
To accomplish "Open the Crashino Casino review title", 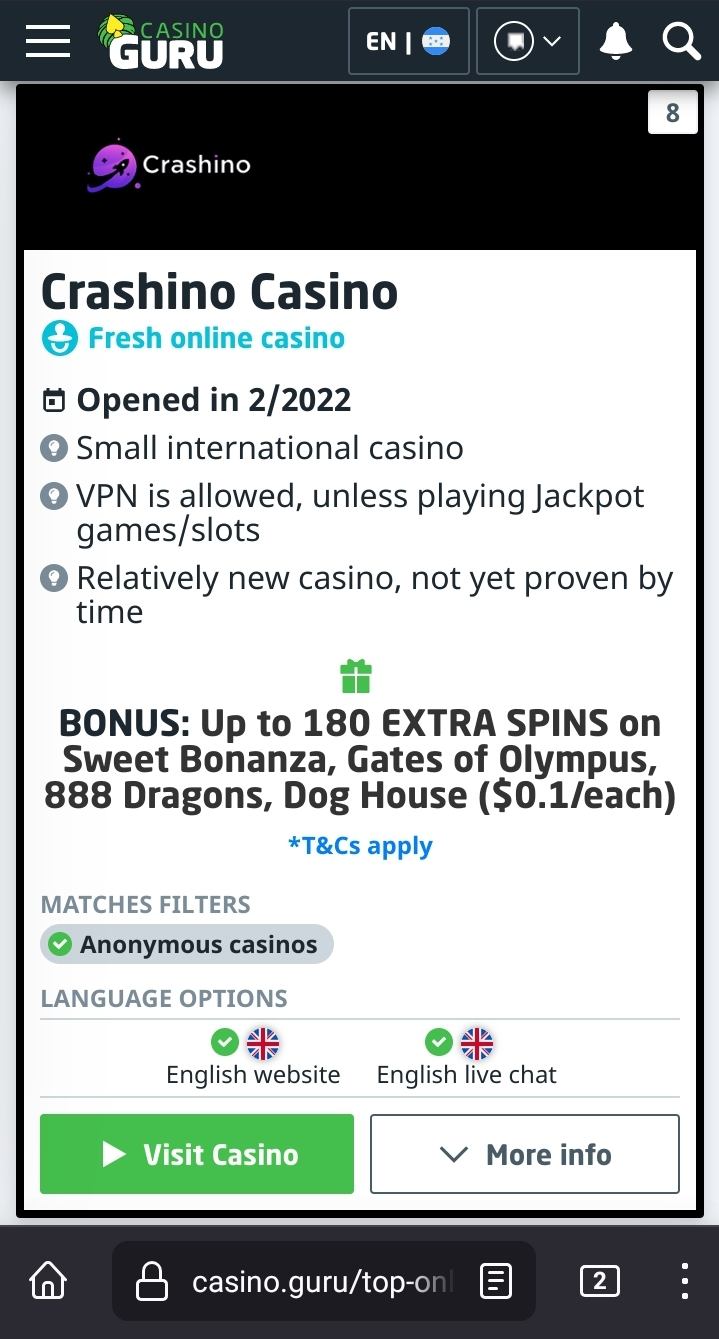I will 219,292.
